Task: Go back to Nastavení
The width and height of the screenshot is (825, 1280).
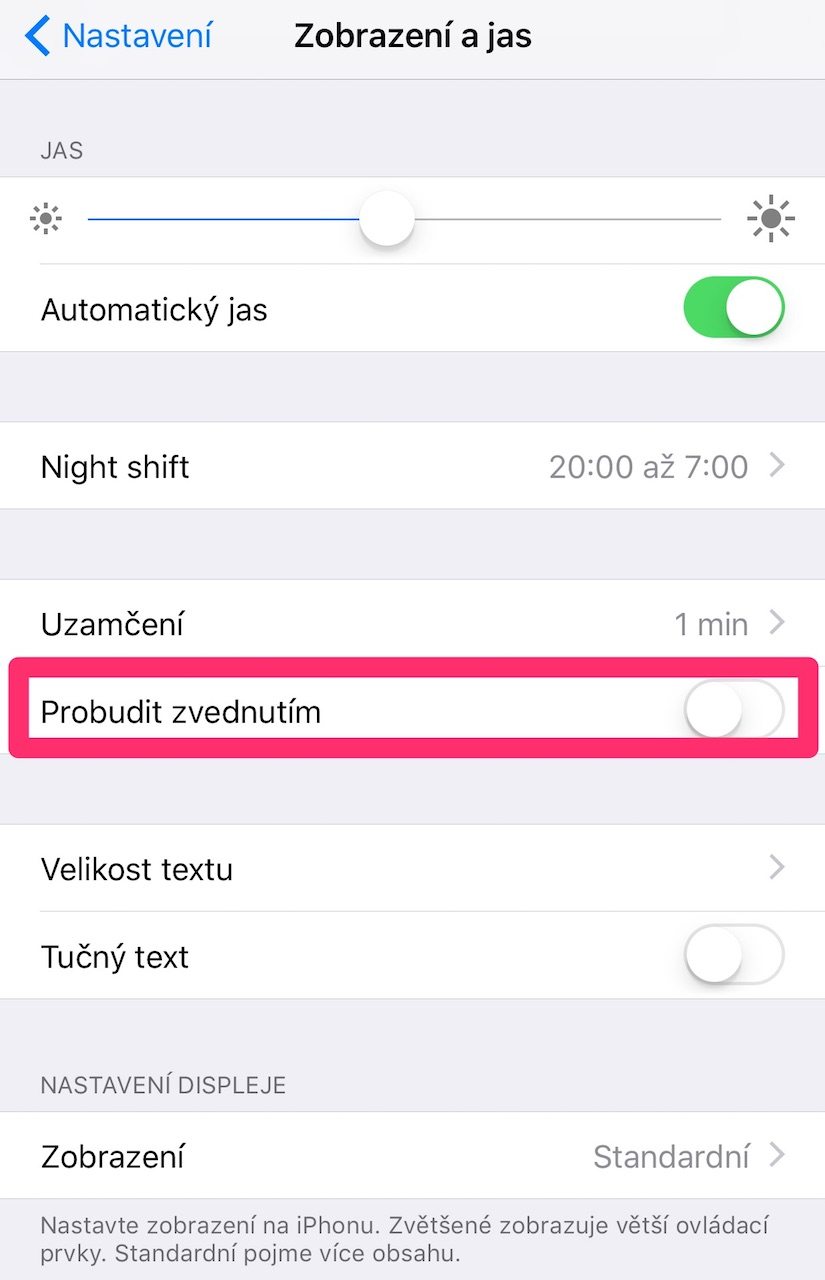Action: [x=118, y=37]
